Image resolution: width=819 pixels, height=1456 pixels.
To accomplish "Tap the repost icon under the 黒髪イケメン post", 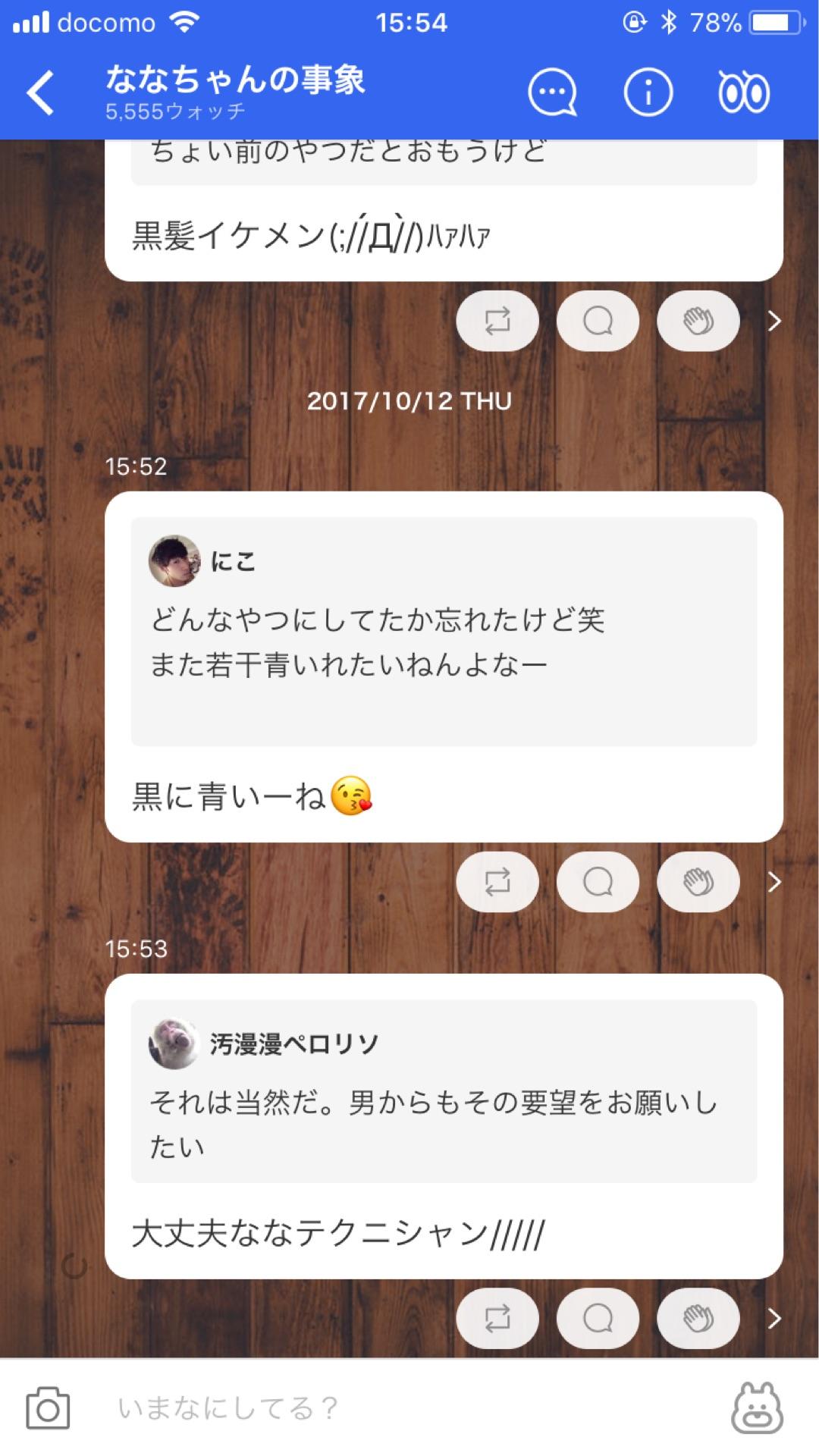I will (x=497, y=321).
